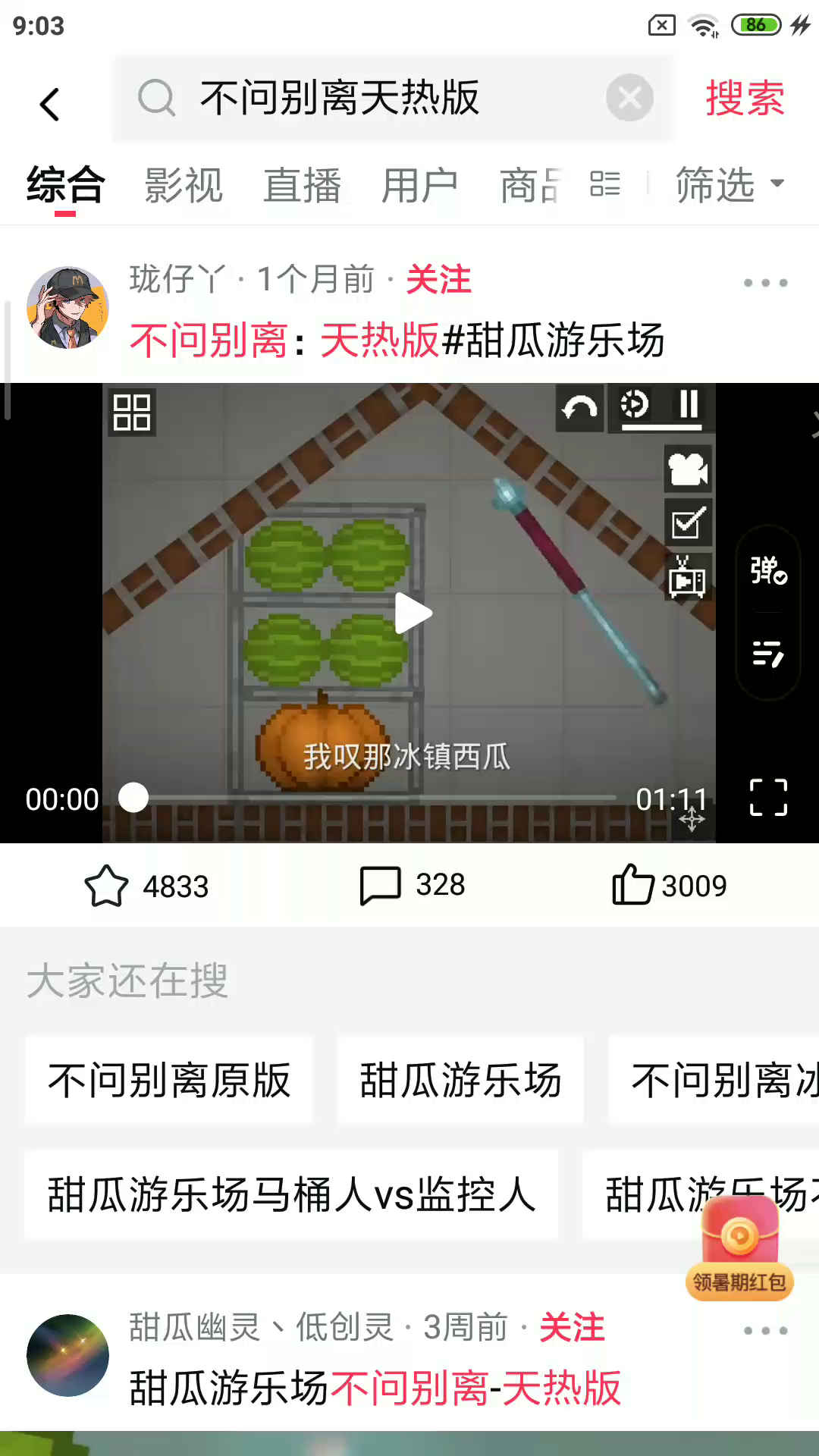
Task: Switch to the 用户 tab
Action: click(x=419, y=186)
